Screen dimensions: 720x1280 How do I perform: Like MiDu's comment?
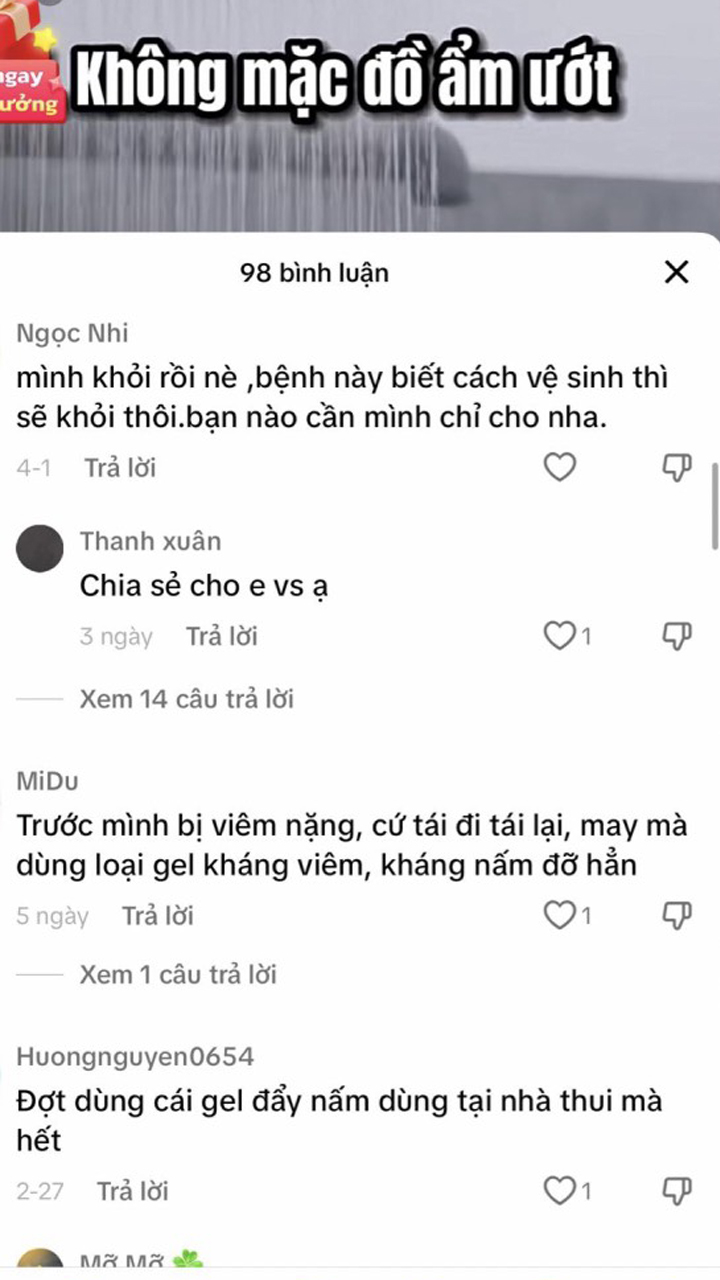coord(560,915)
